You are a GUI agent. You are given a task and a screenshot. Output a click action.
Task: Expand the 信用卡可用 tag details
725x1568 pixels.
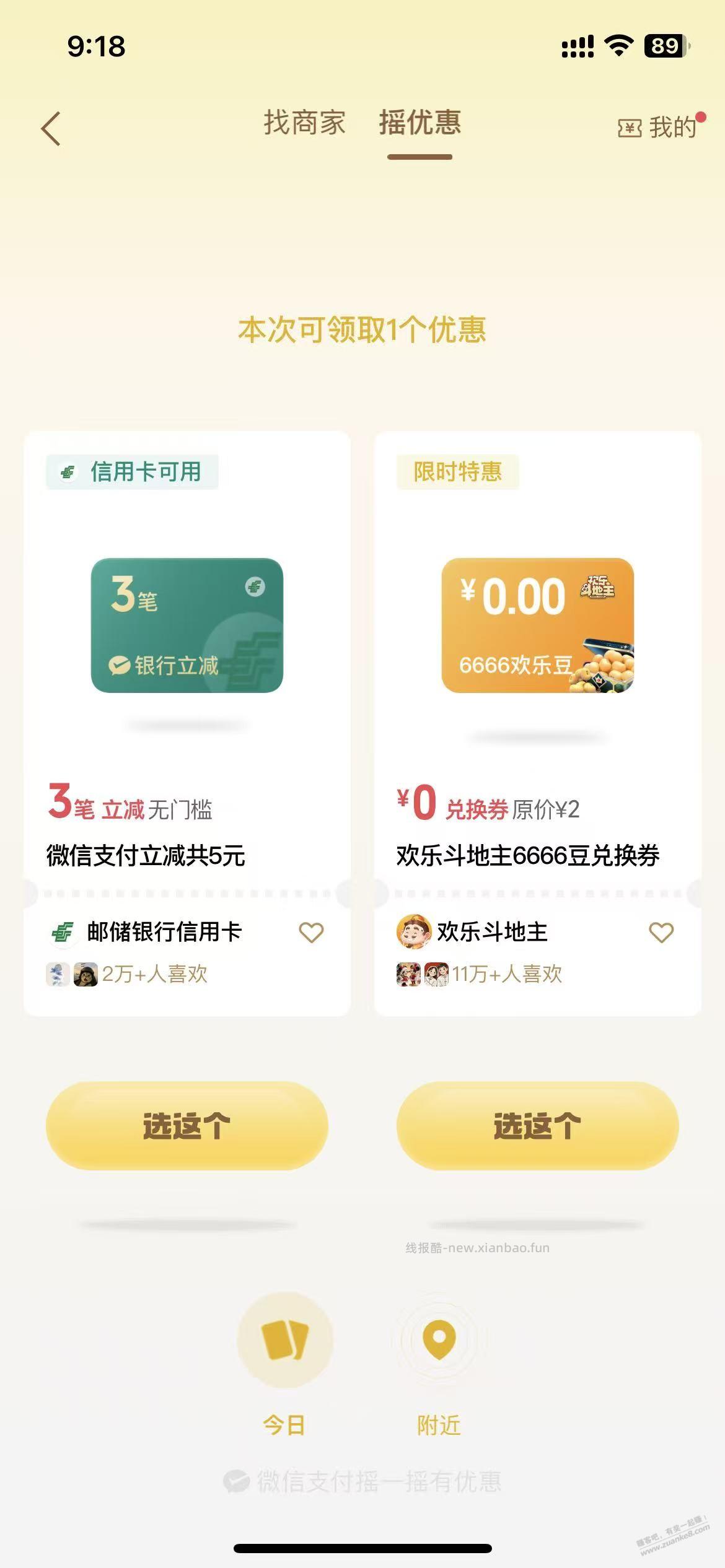(131, 473)
